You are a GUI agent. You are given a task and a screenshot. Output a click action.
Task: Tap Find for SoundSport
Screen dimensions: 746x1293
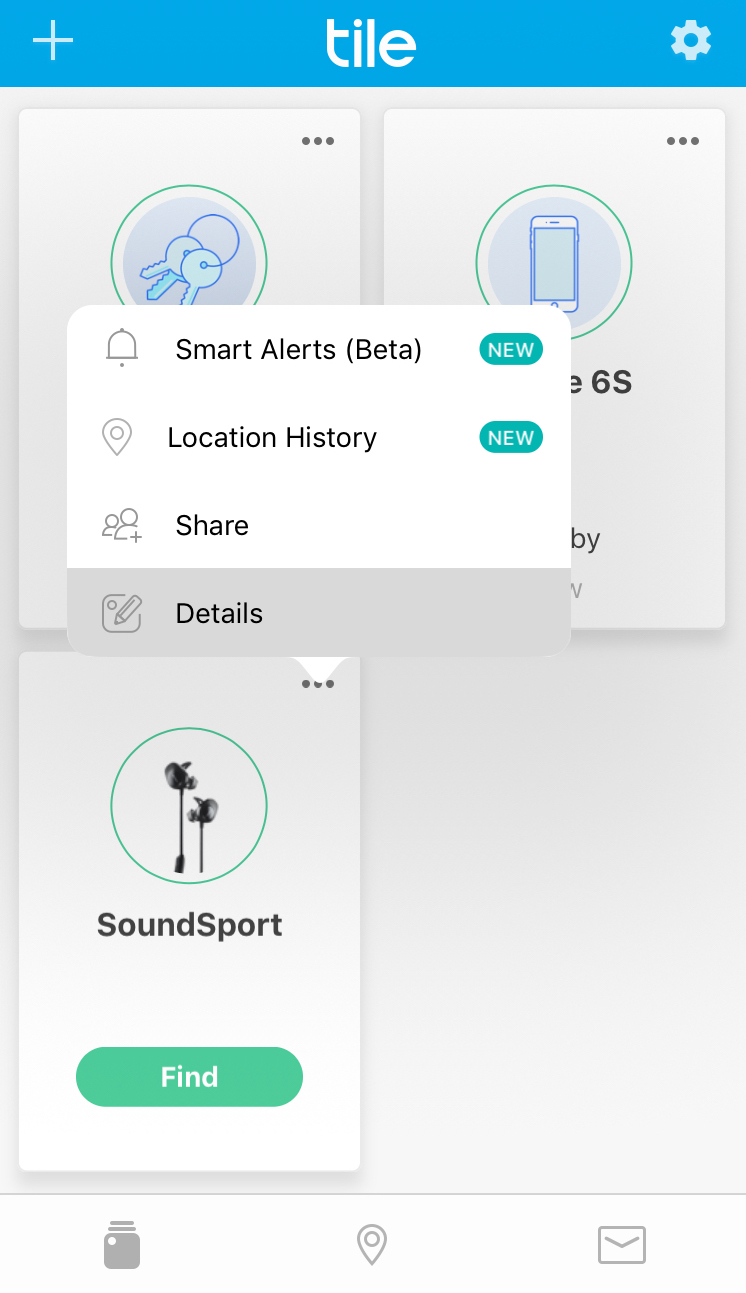pyautogui.click(x=189, y=1077)
